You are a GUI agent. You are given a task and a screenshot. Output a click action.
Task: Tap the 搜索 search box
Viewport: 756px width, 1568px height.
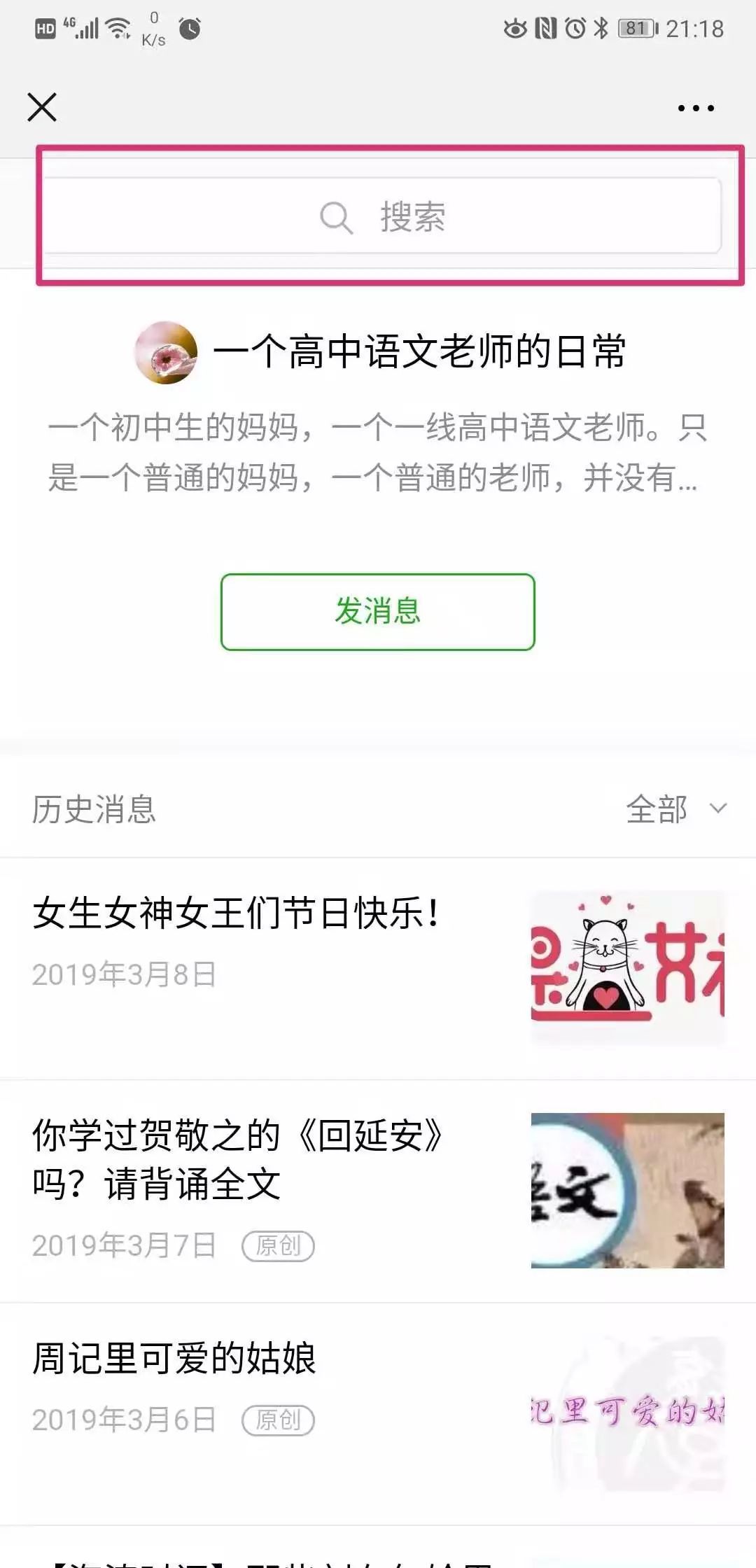[x=382, y=216]
